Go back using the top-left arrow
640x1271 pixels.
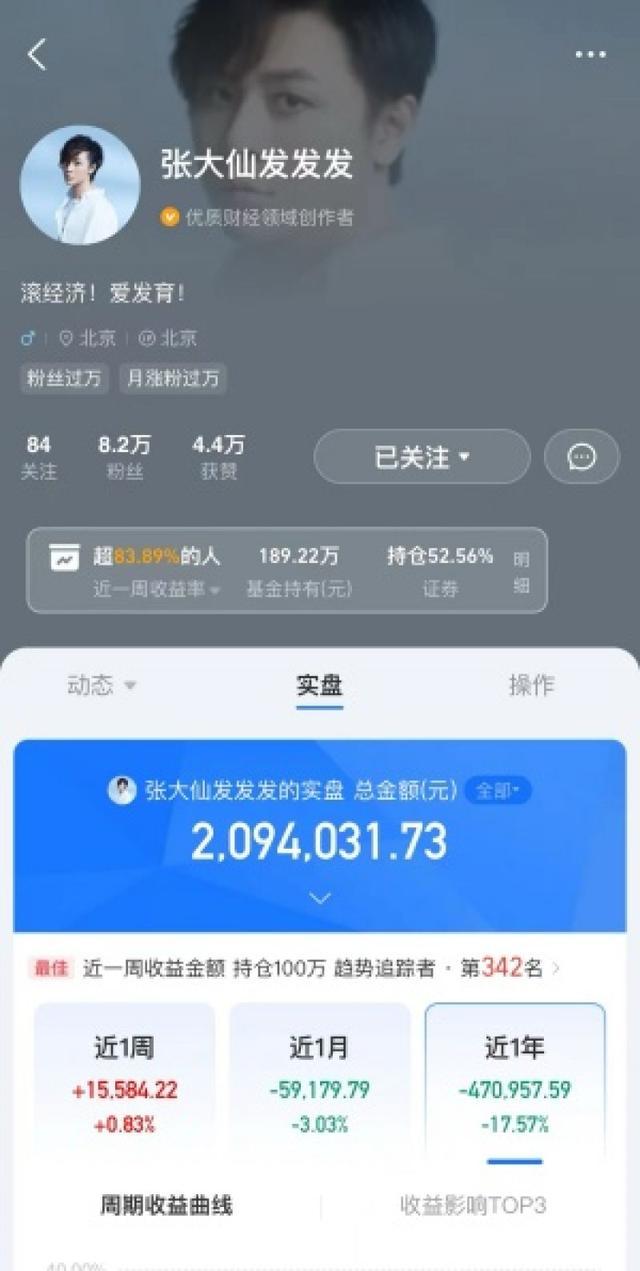(x=37, y=55)
